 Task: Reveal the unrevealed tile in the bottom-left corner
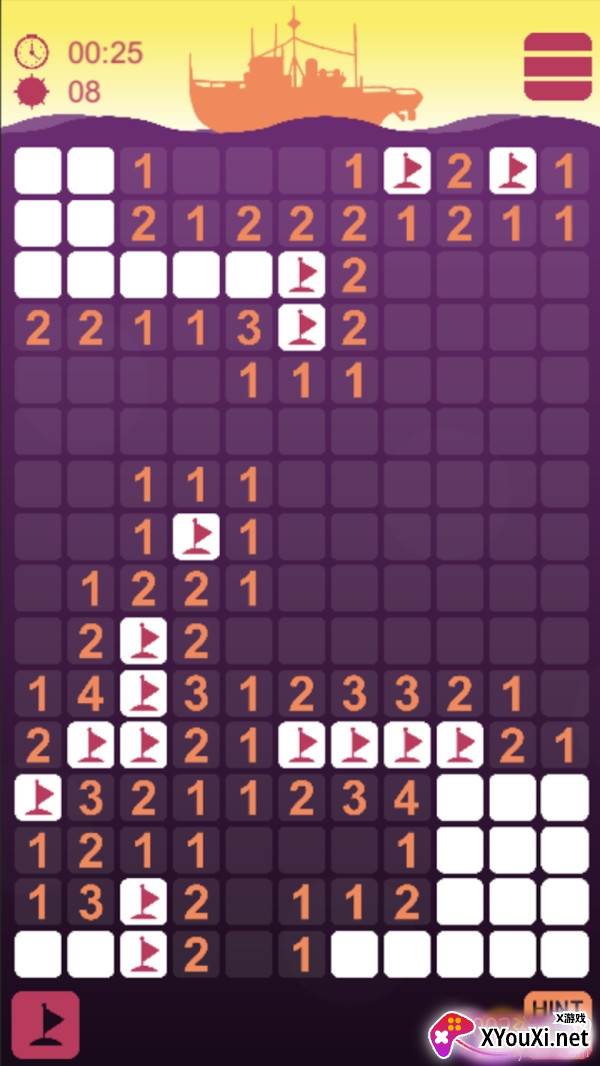[37, 954]
